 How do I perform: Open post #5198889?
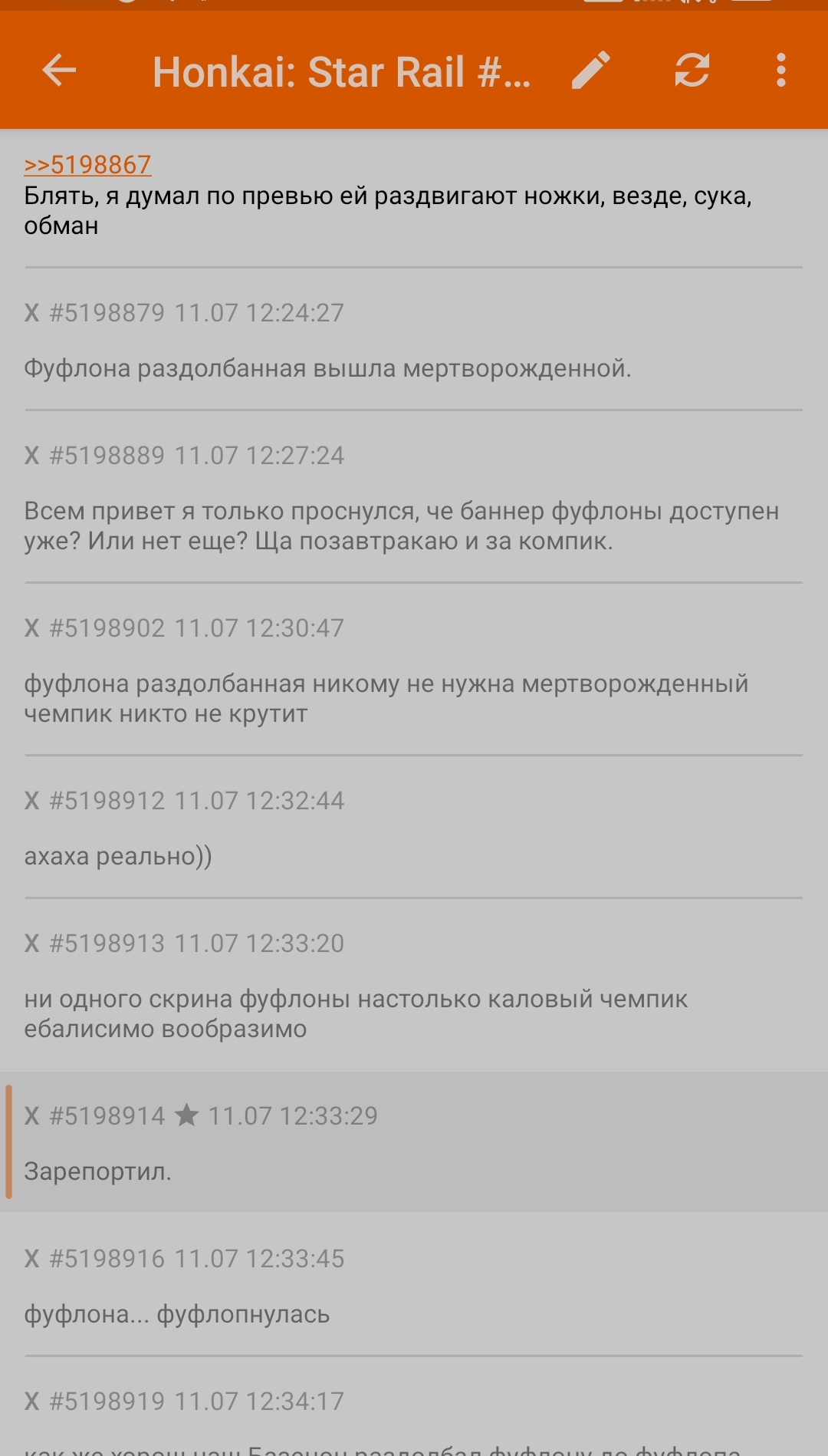pos(414,497)
